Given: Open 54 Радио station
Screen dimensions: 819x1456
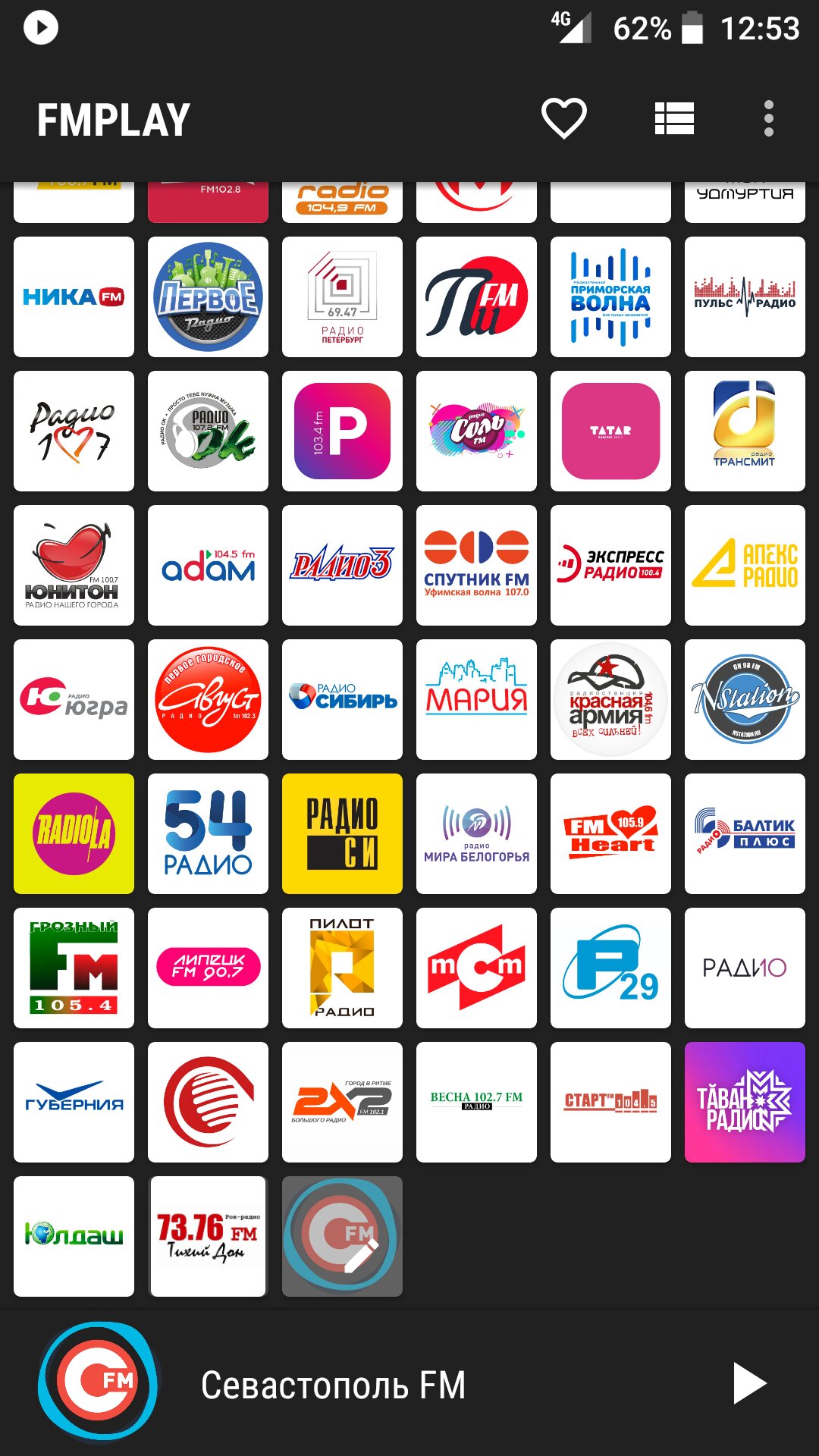Looking at the screenshot, I should pyautogui.click(x=208, y=833).
